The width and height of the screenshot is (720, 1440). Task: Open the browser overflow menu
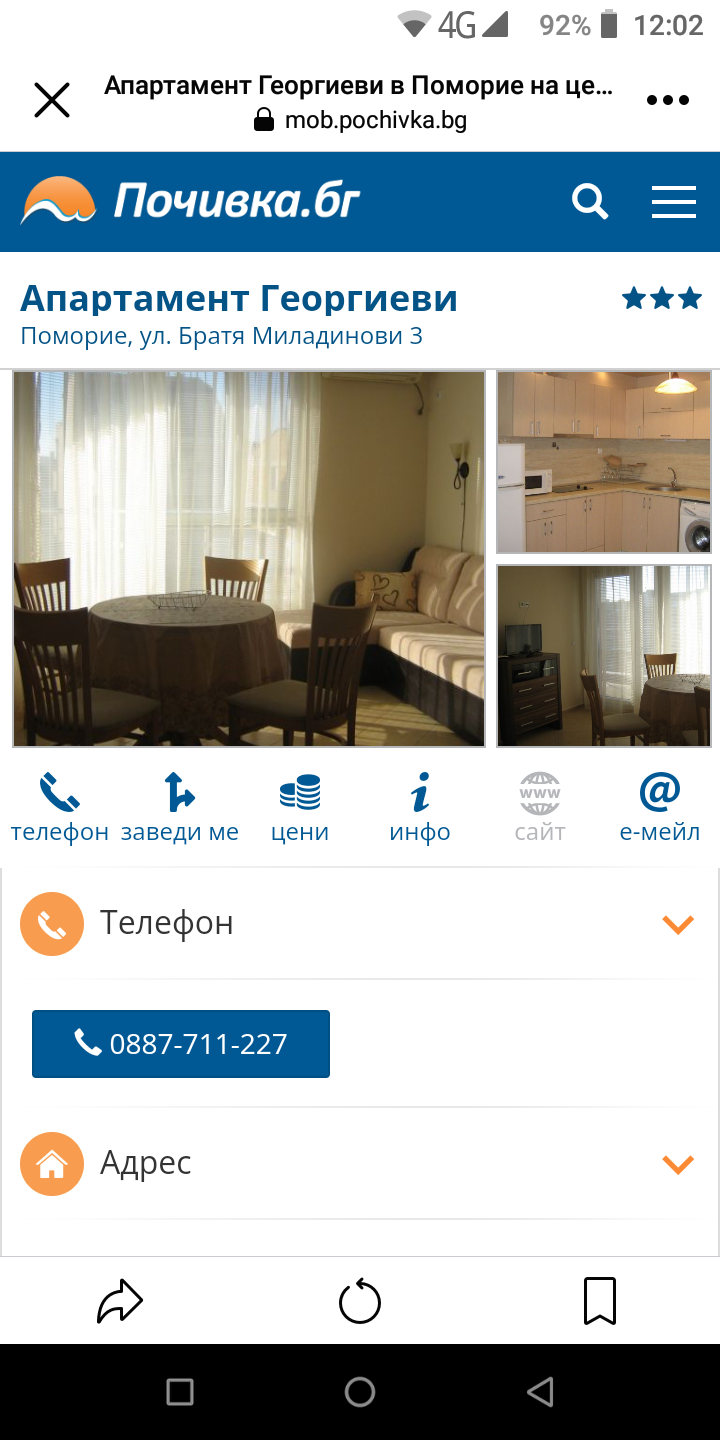(x=668, y=100)
